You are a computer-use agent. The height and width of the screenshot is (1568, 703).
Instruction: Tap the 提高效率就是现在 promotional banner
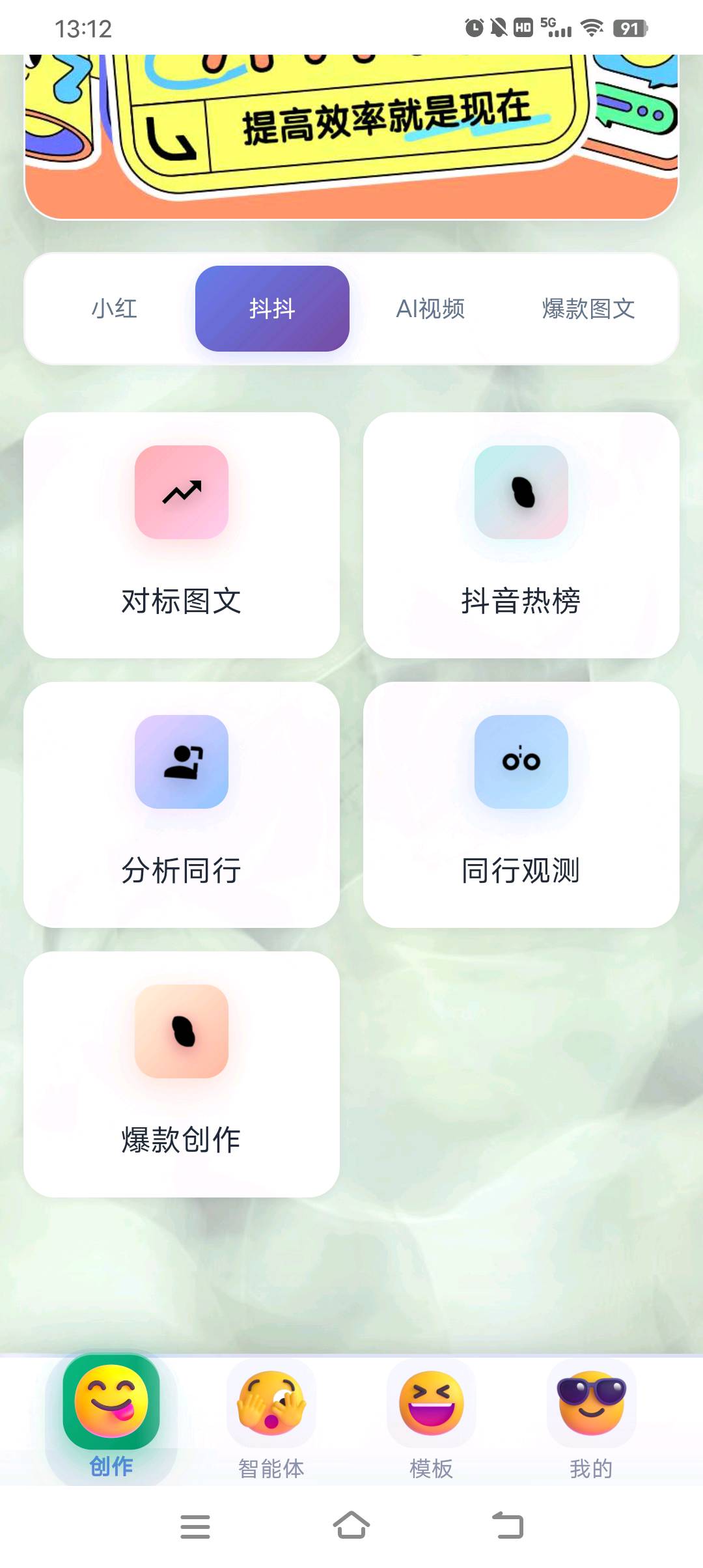(351, 130)
